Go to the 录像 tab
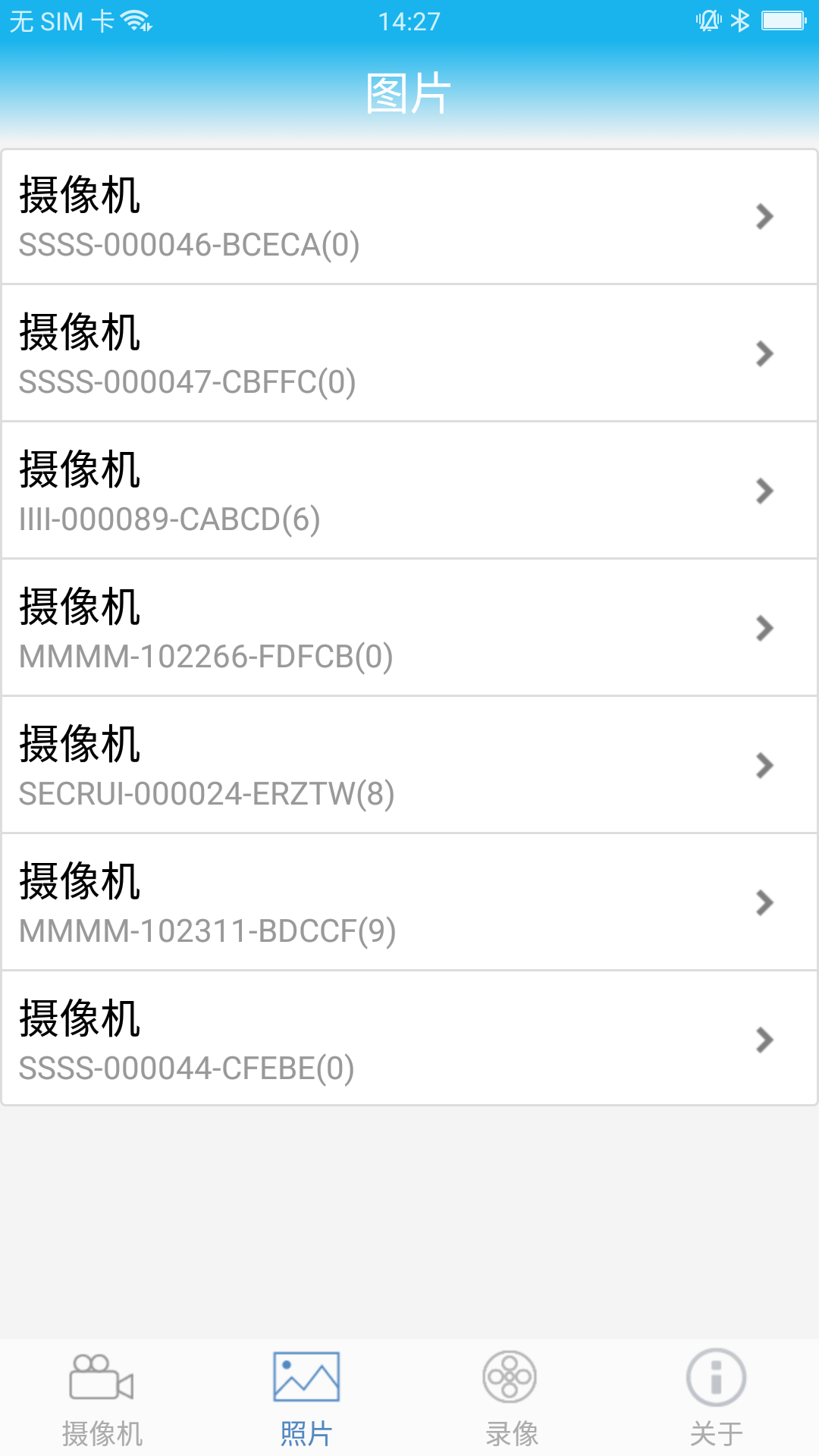819x1456 pixels. click(511, 1399)
